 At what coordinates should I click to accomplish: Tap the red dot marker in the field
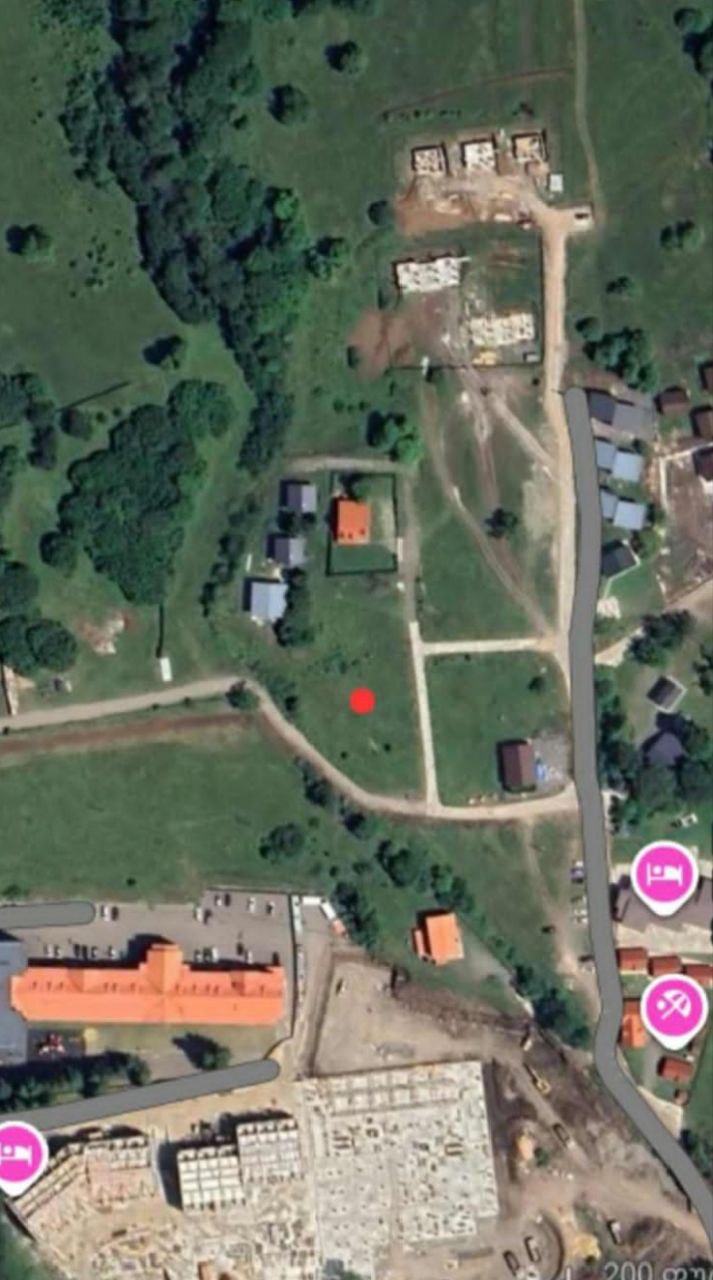pos(362,701)
